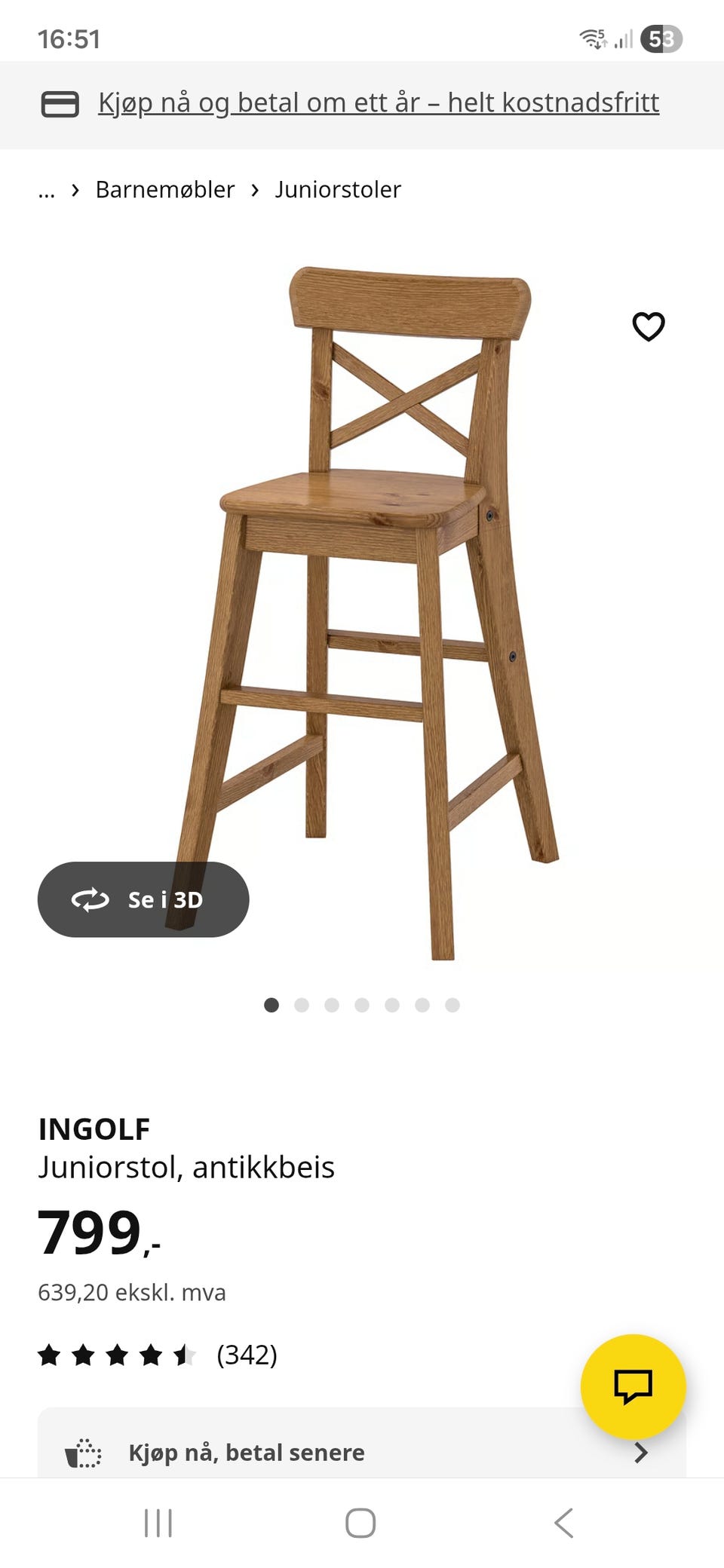
Task: Go to Barnemøbler category
Action: point(164,190)
